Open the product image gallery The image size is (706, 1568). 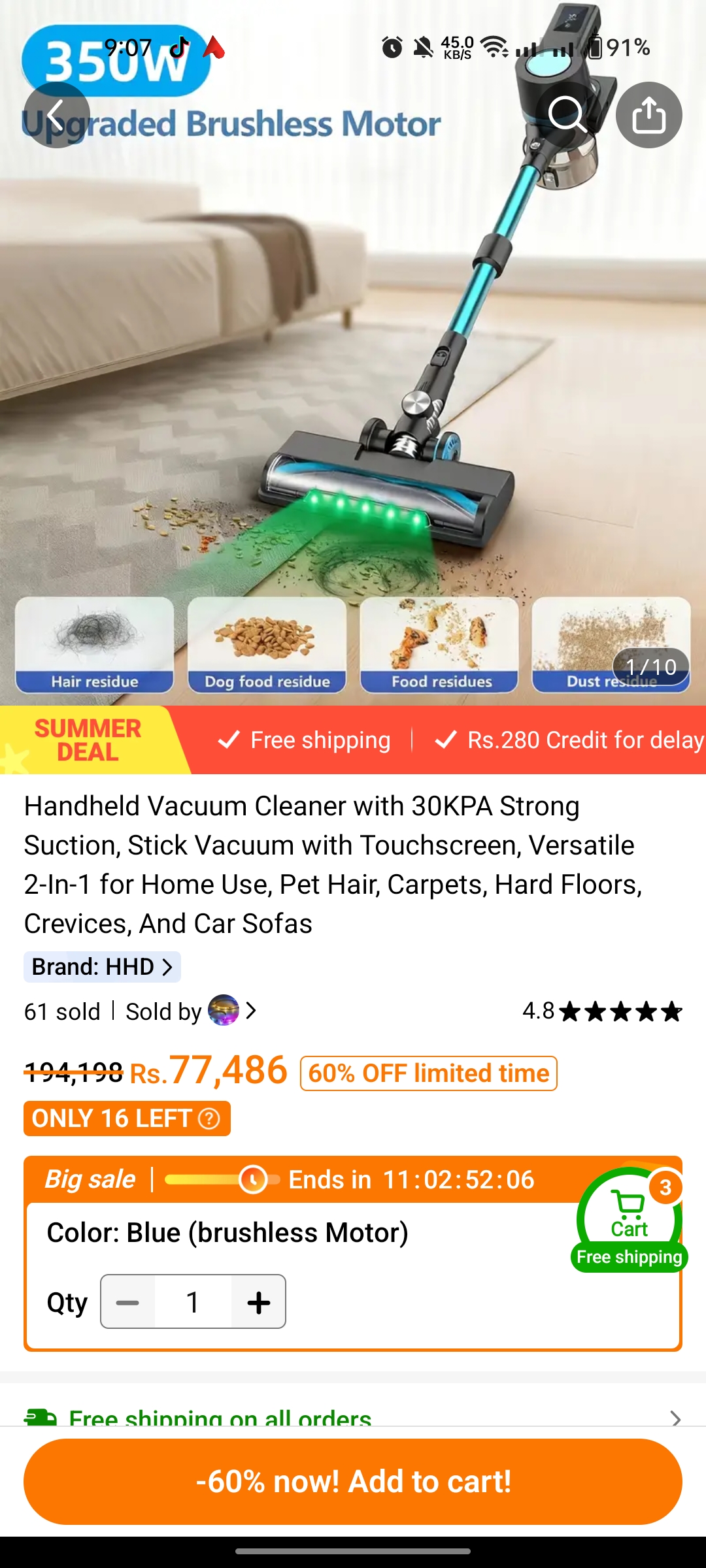353,353
